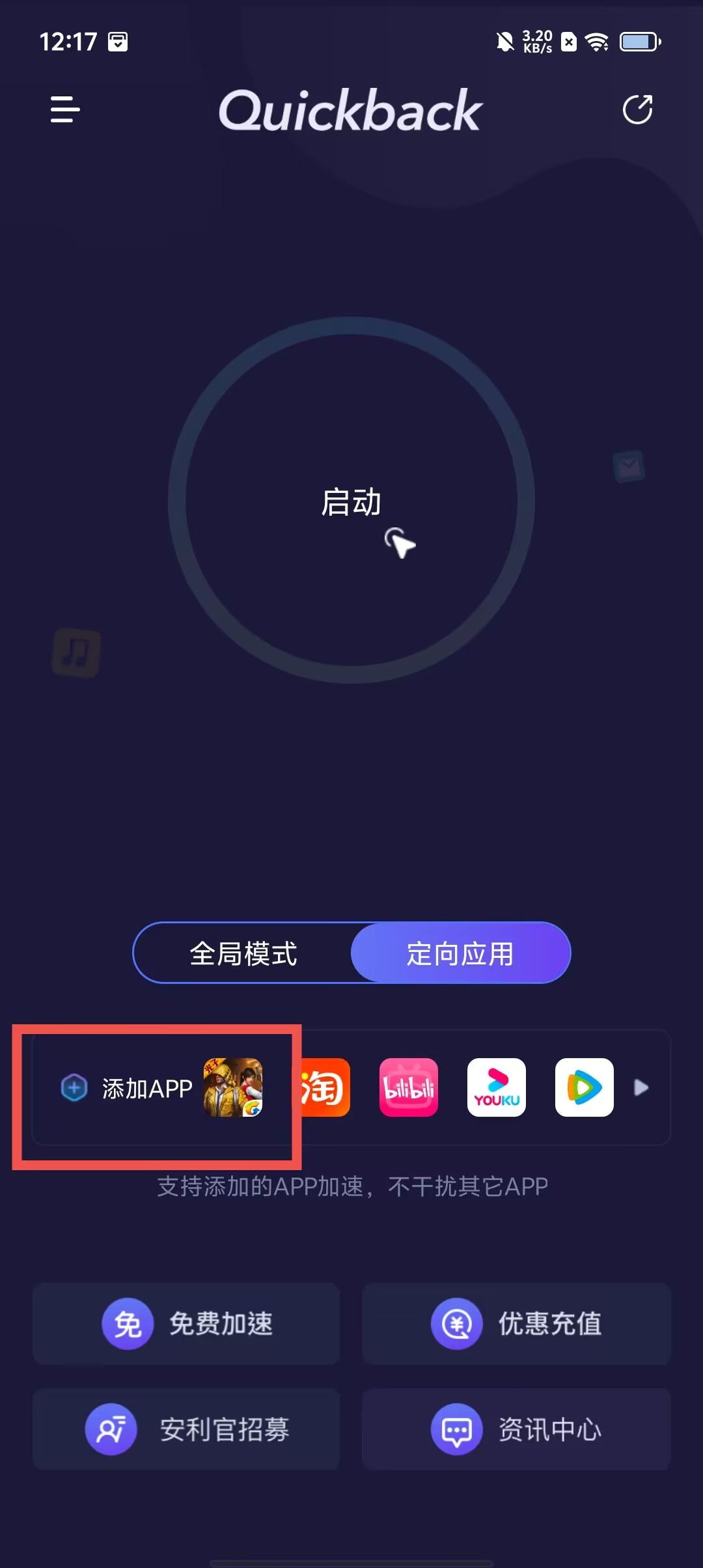Open 优惠充值 discount recharge
This screenshot has width=703, height=1568.
516,1323
